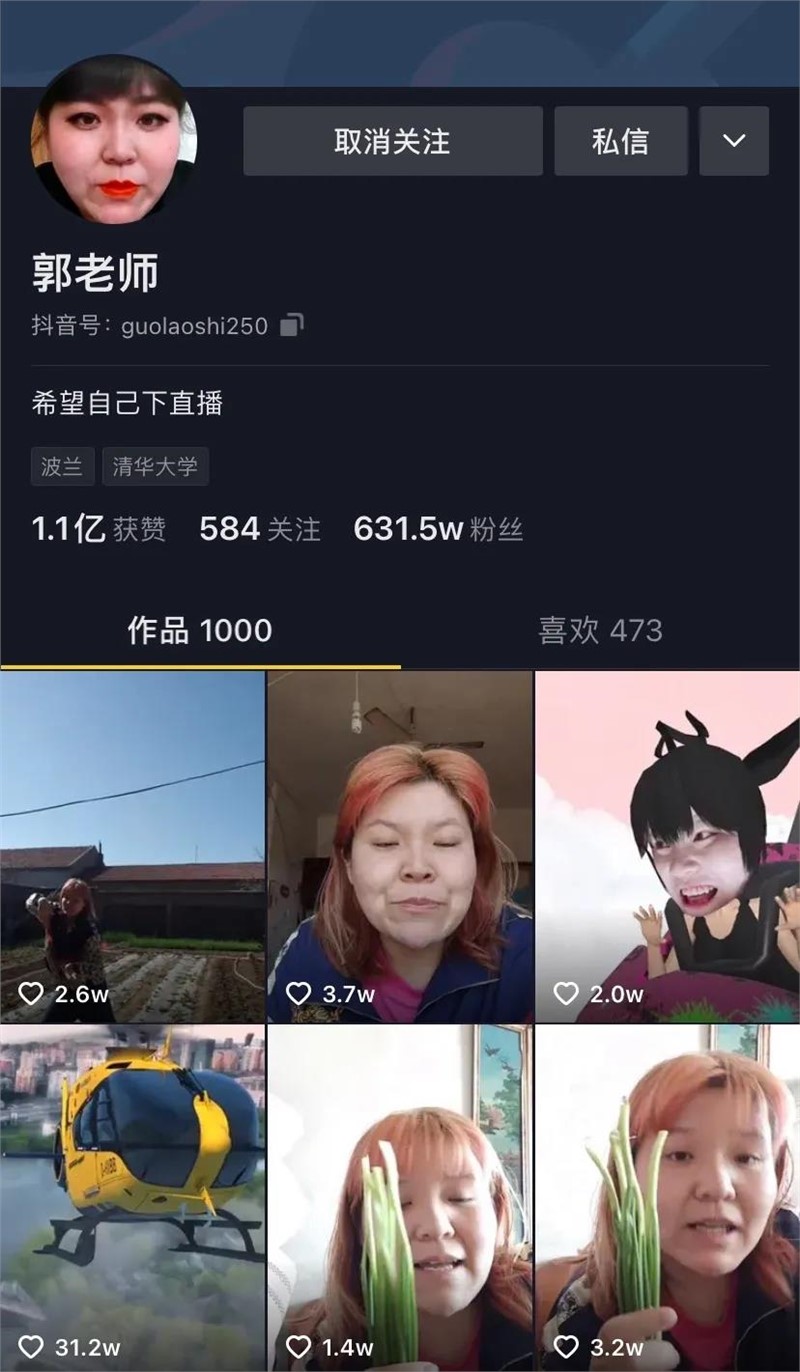Open the 作品 1000 tab
Image resolution: width=800 pixels, height=1372 pixels.
pyautogui.click(x=199, y=631)
